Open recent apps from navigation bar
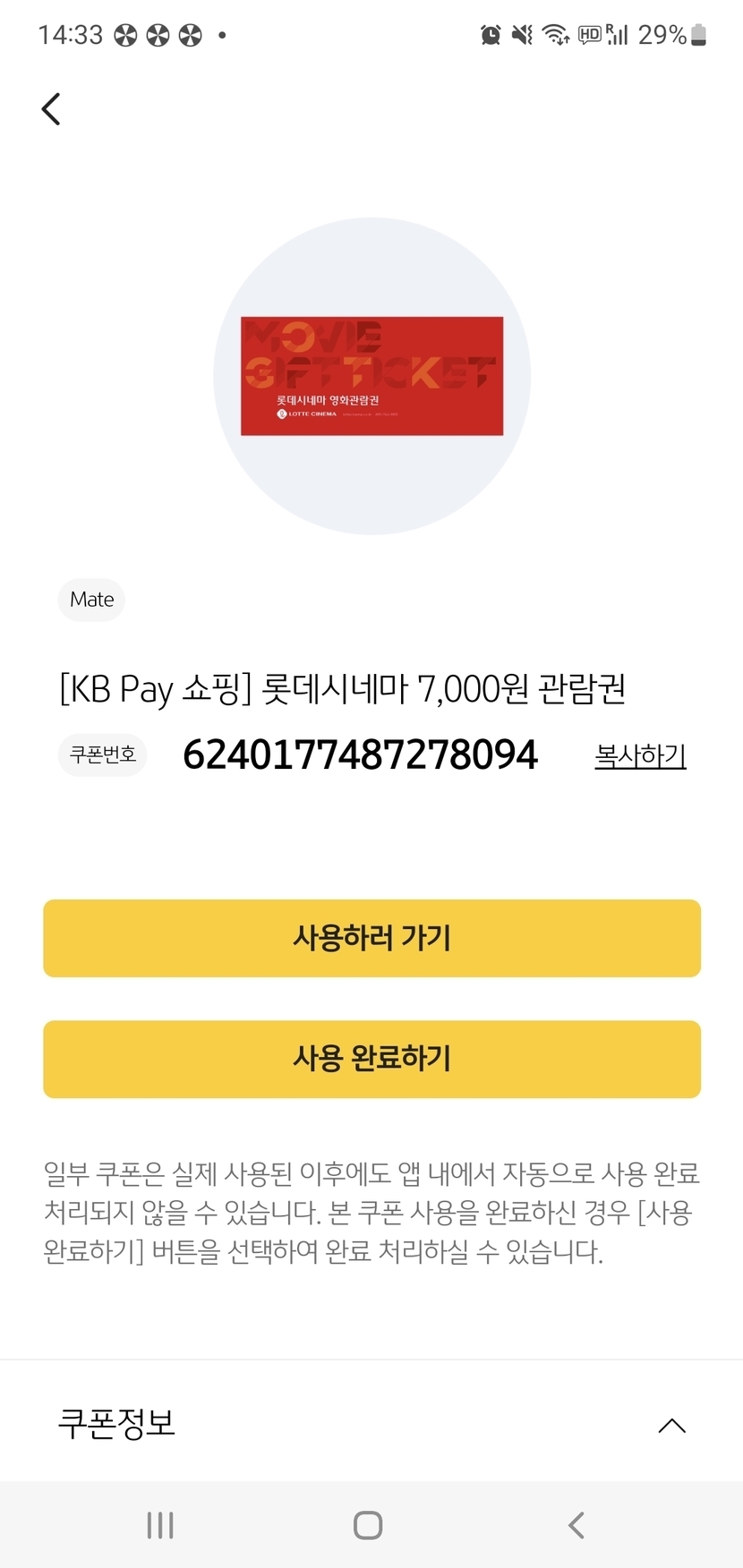 pos(160,1525)
